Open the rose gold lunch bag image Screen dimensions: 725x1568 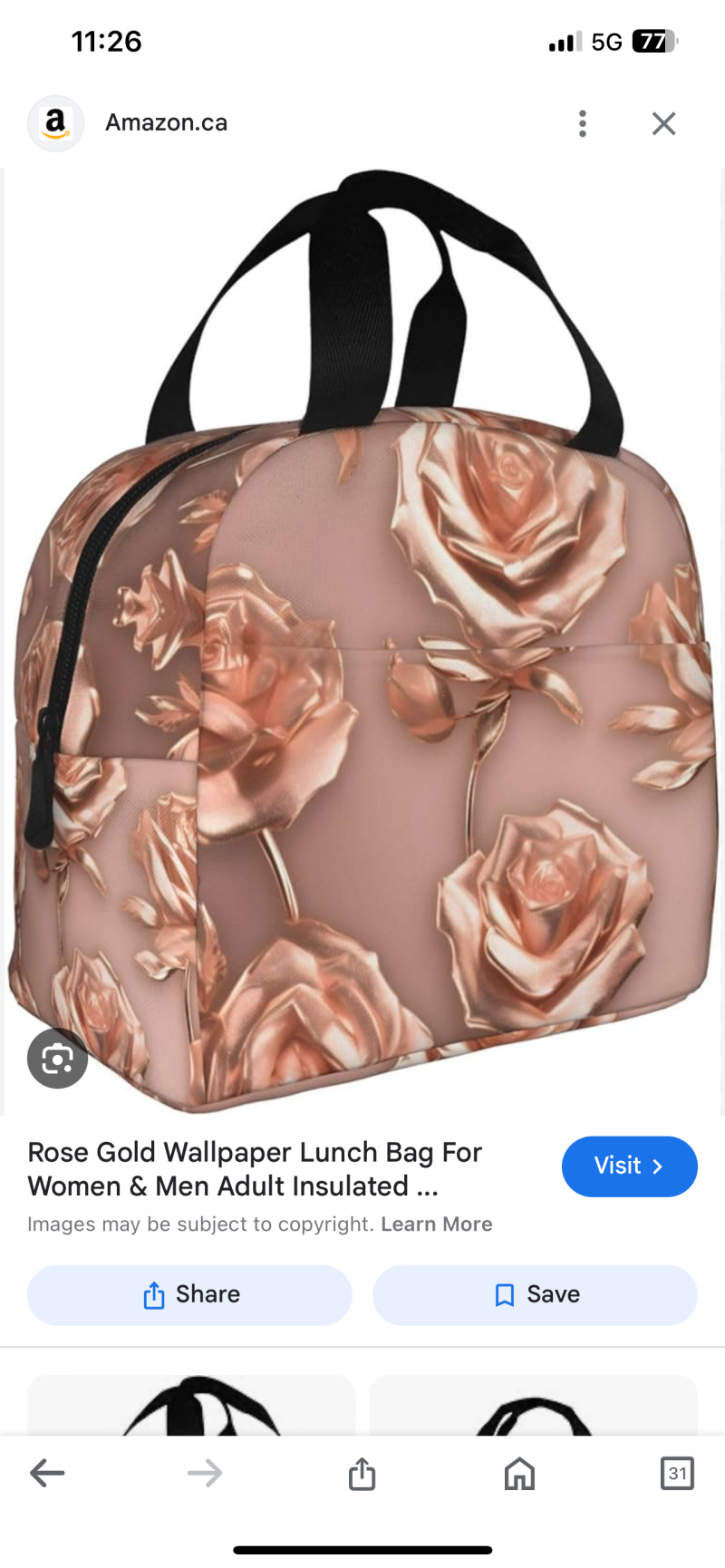coord(362,634)
